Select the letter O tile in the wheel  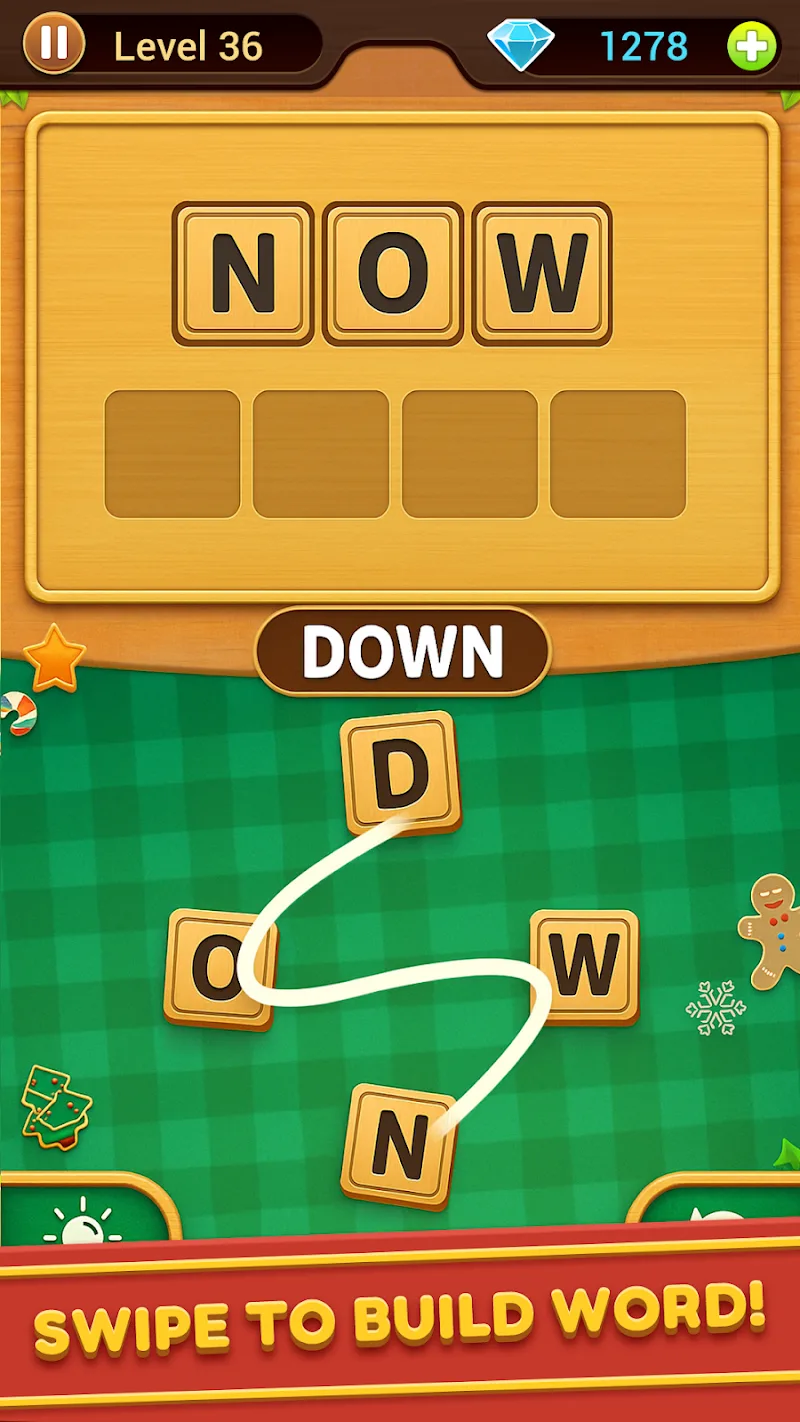(x=220, y=968)
